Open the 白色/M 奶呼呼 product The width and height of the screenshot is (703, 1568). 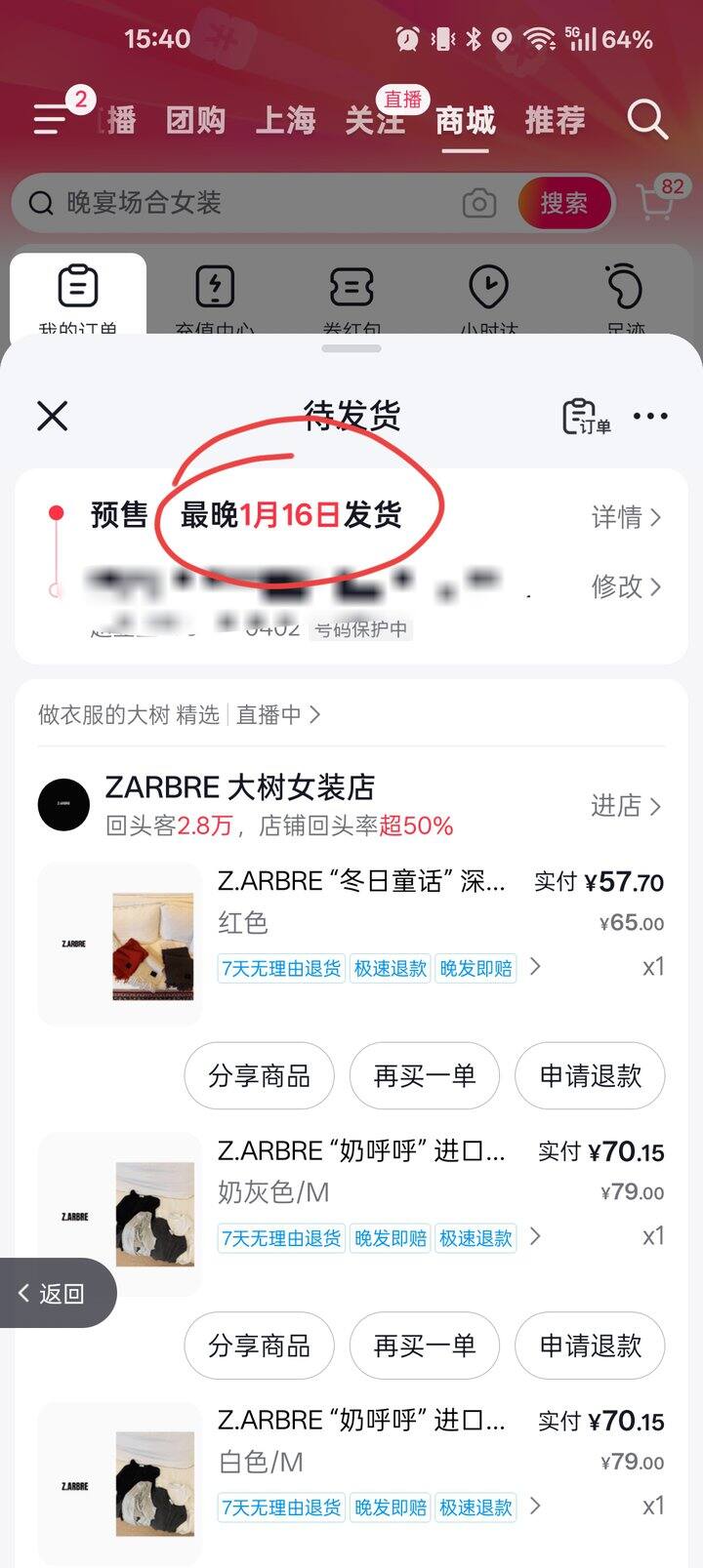tap(361, 1421)
